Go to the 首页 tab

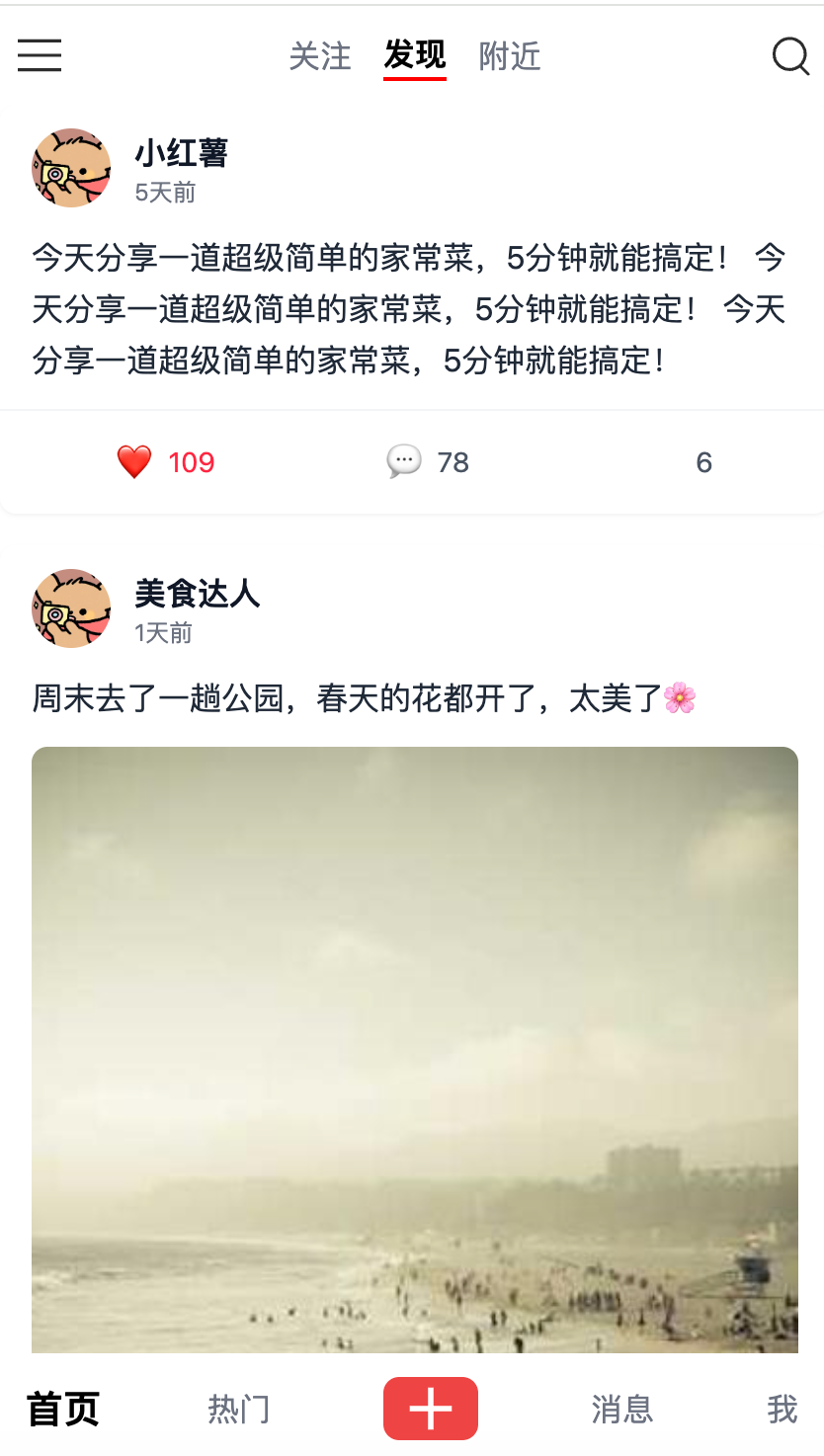point(63,1409)
